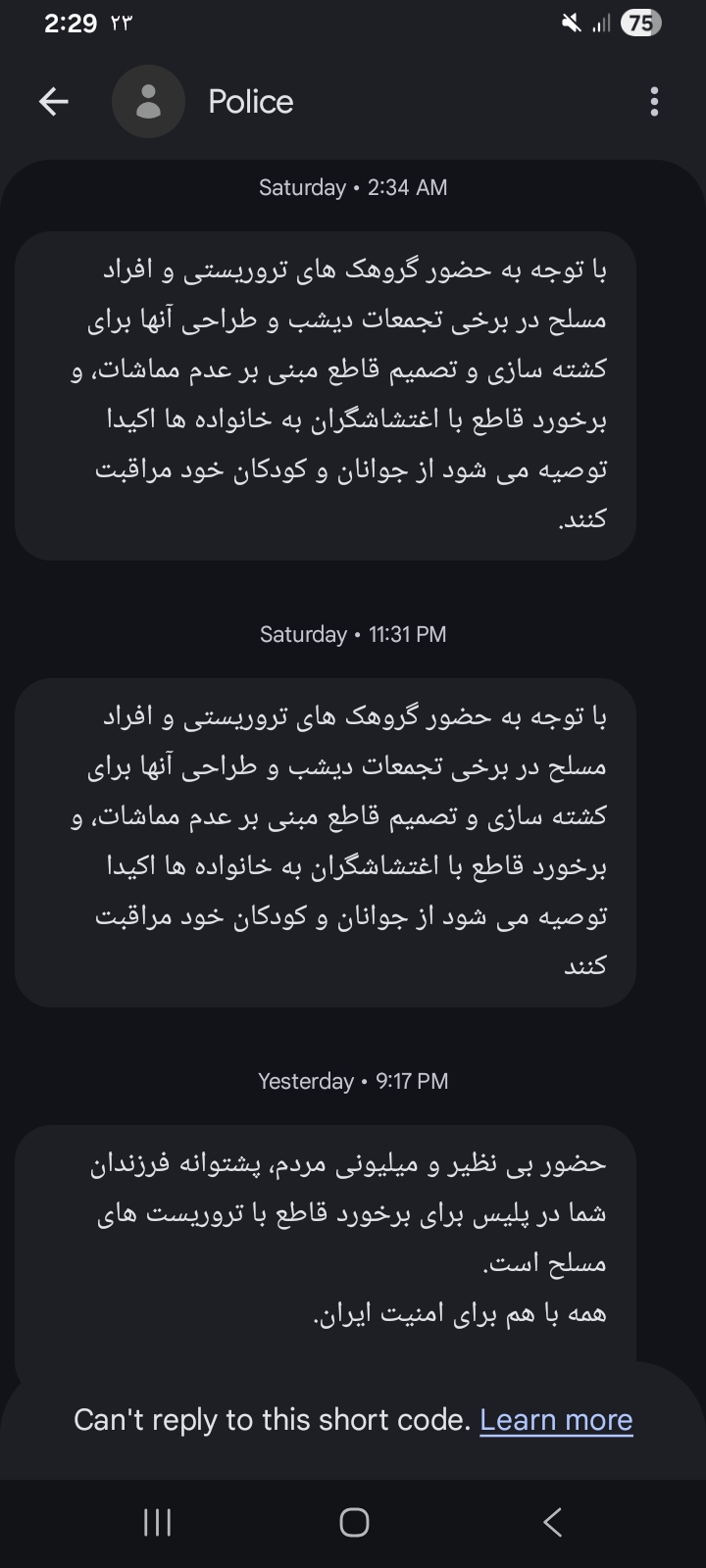Go back to the conversations list
This screenshot has height=1568, width=706.
pos(53,101)
